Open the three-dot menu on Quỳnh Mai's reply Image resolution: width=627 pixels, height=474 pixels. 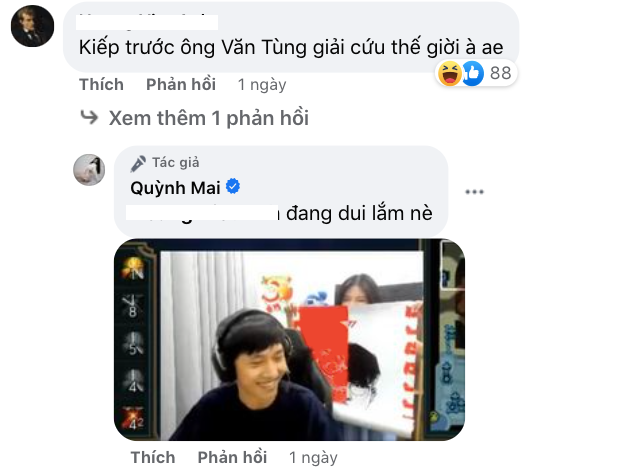point(475,190)
